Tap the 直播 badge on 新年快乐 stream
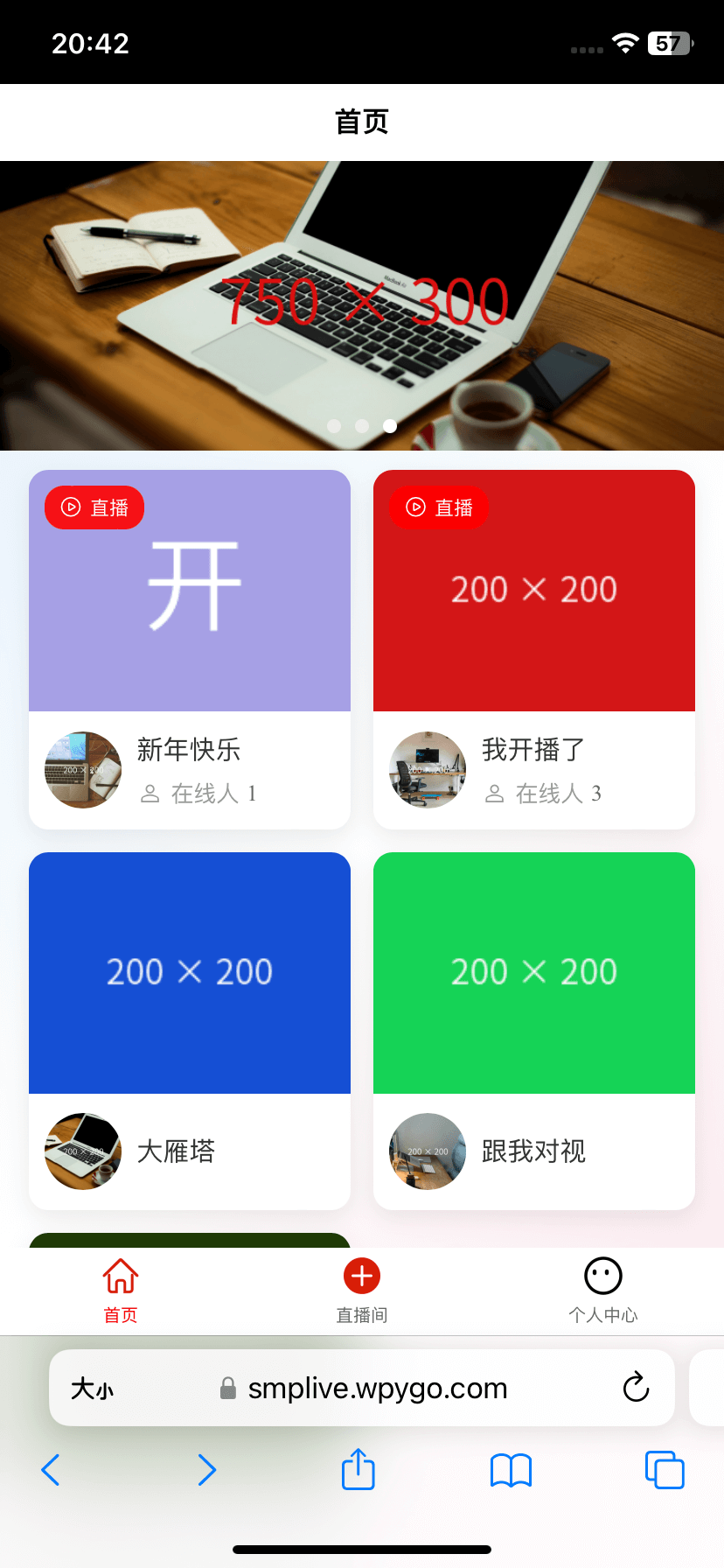Screen dimensions: 724x1568 coord(94,507)
